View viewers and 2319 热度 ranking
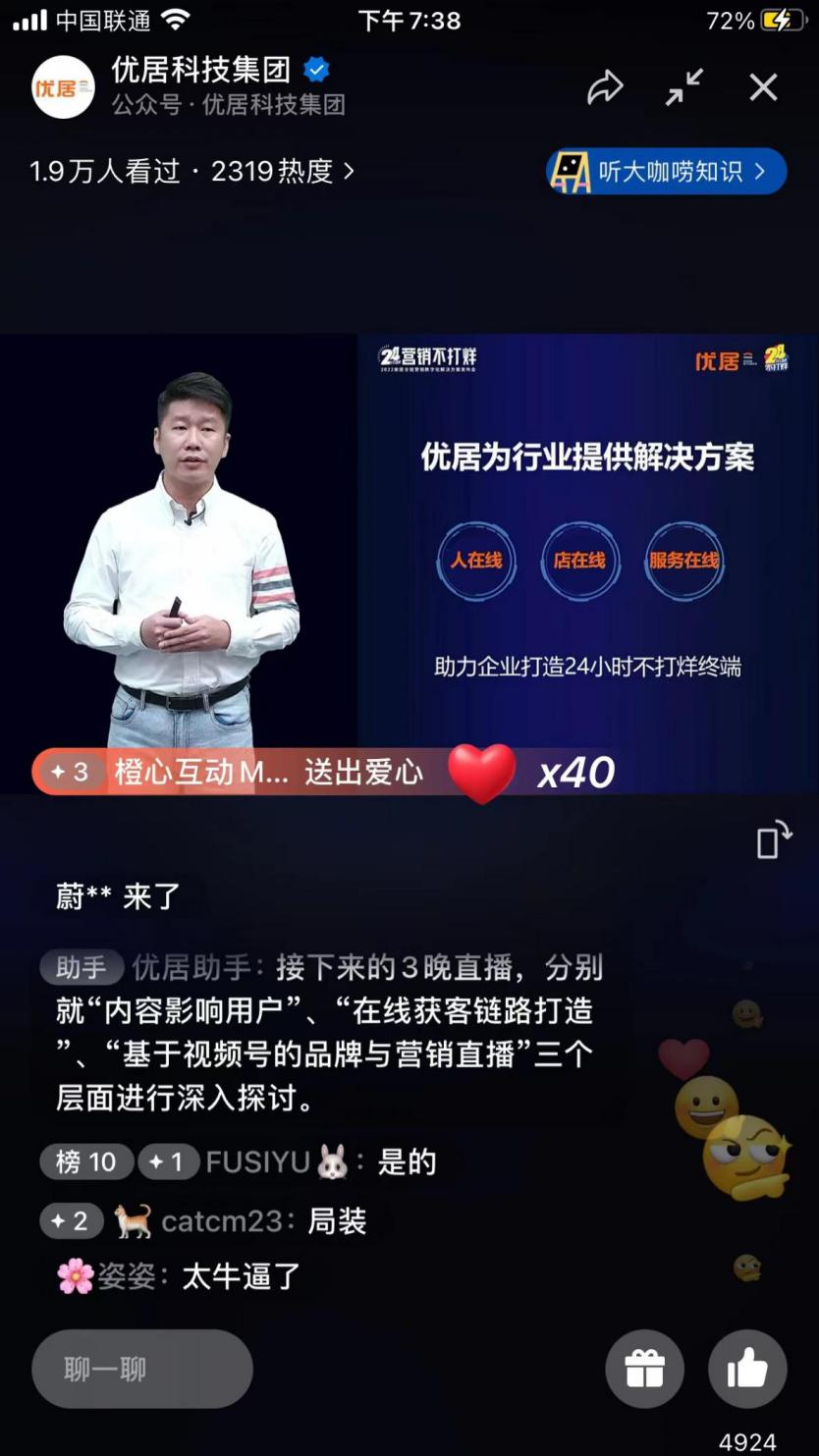 click(192, 172)
